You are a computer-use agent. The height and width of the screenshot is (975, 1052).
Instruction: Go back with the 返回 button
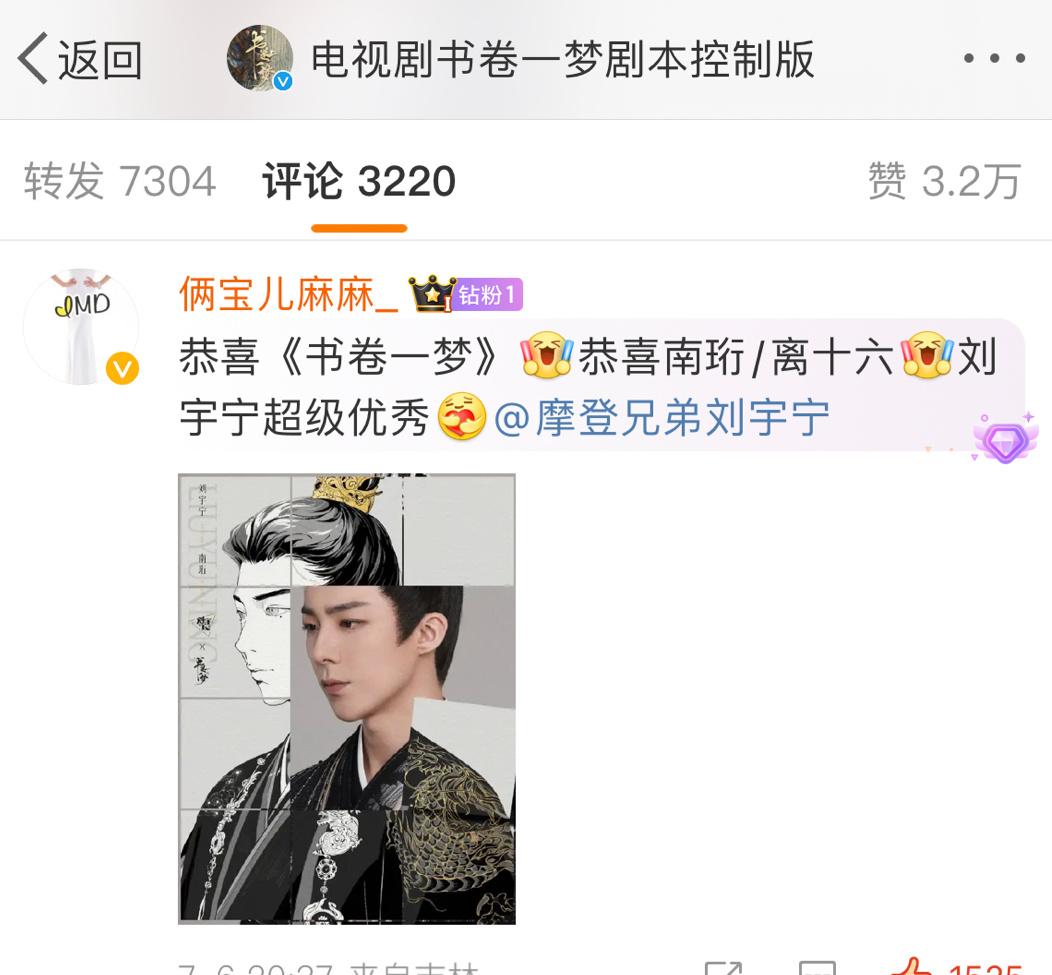tap(80, 60)
